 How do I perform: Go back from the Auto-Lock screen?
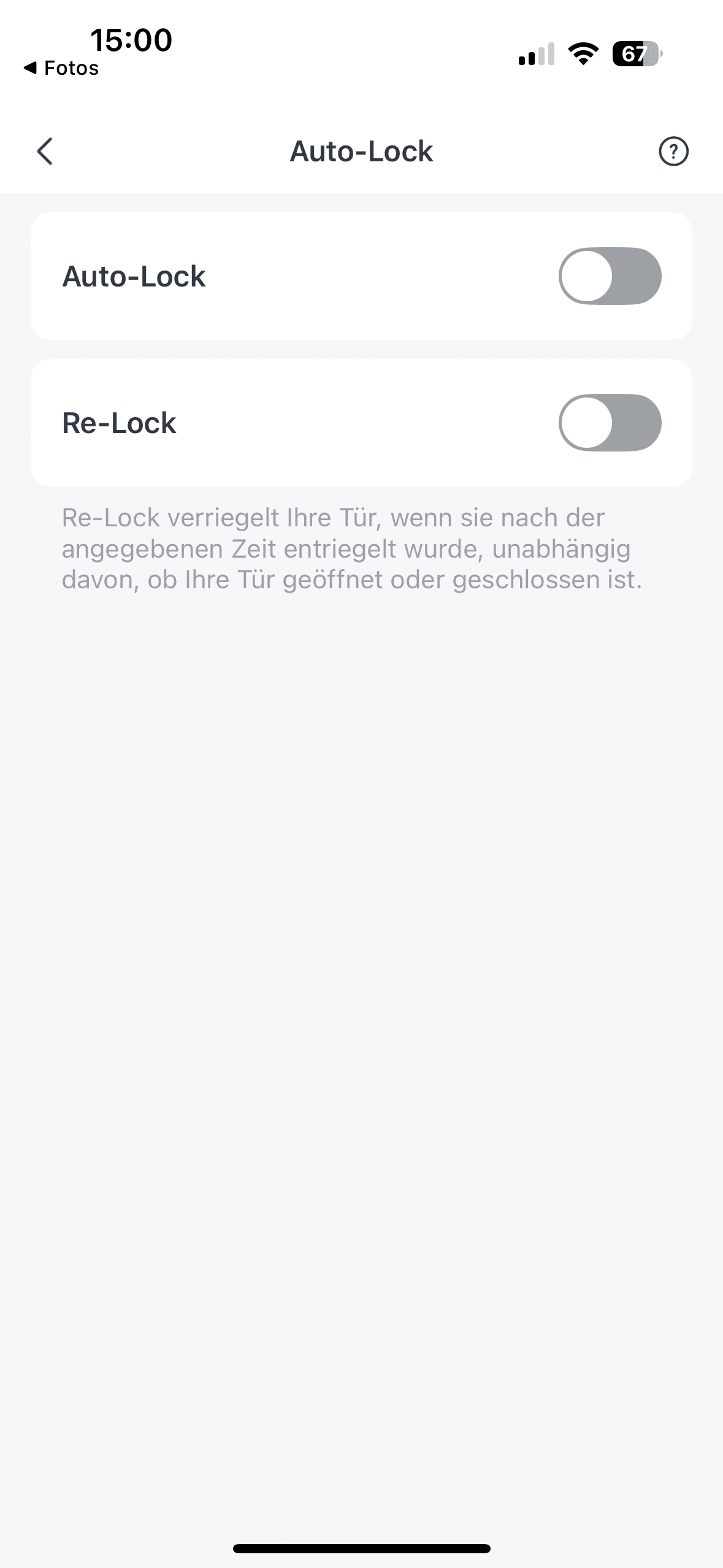(x=45, y=151)
